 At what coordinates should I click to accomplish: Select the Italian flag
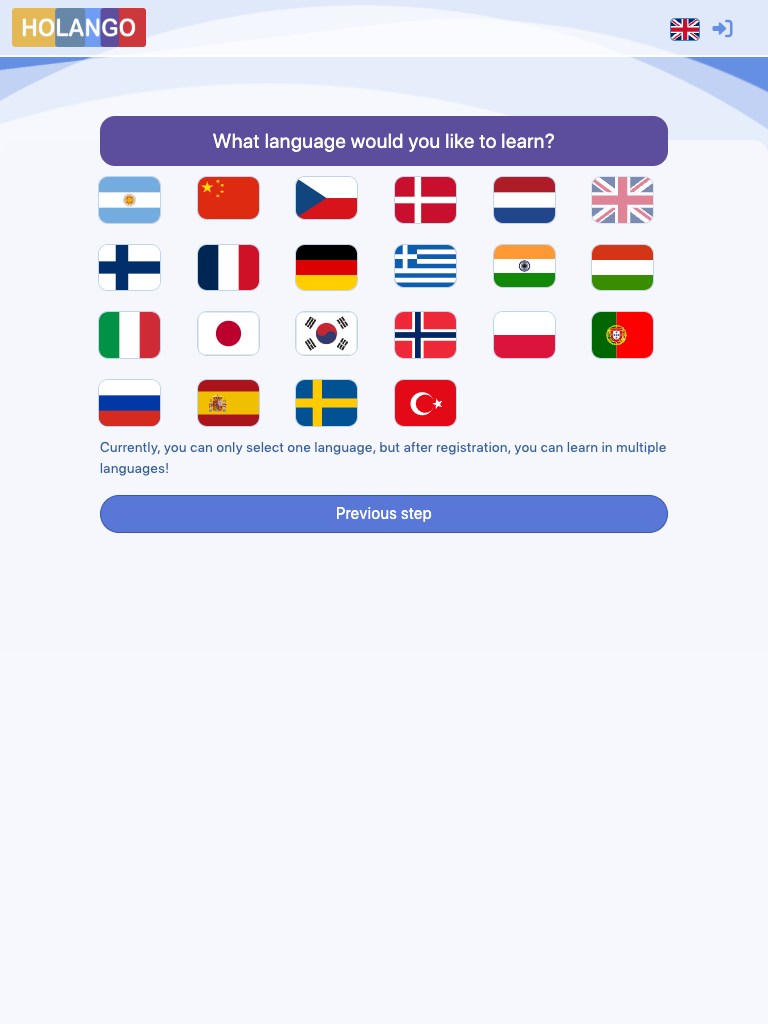point(129,335)
